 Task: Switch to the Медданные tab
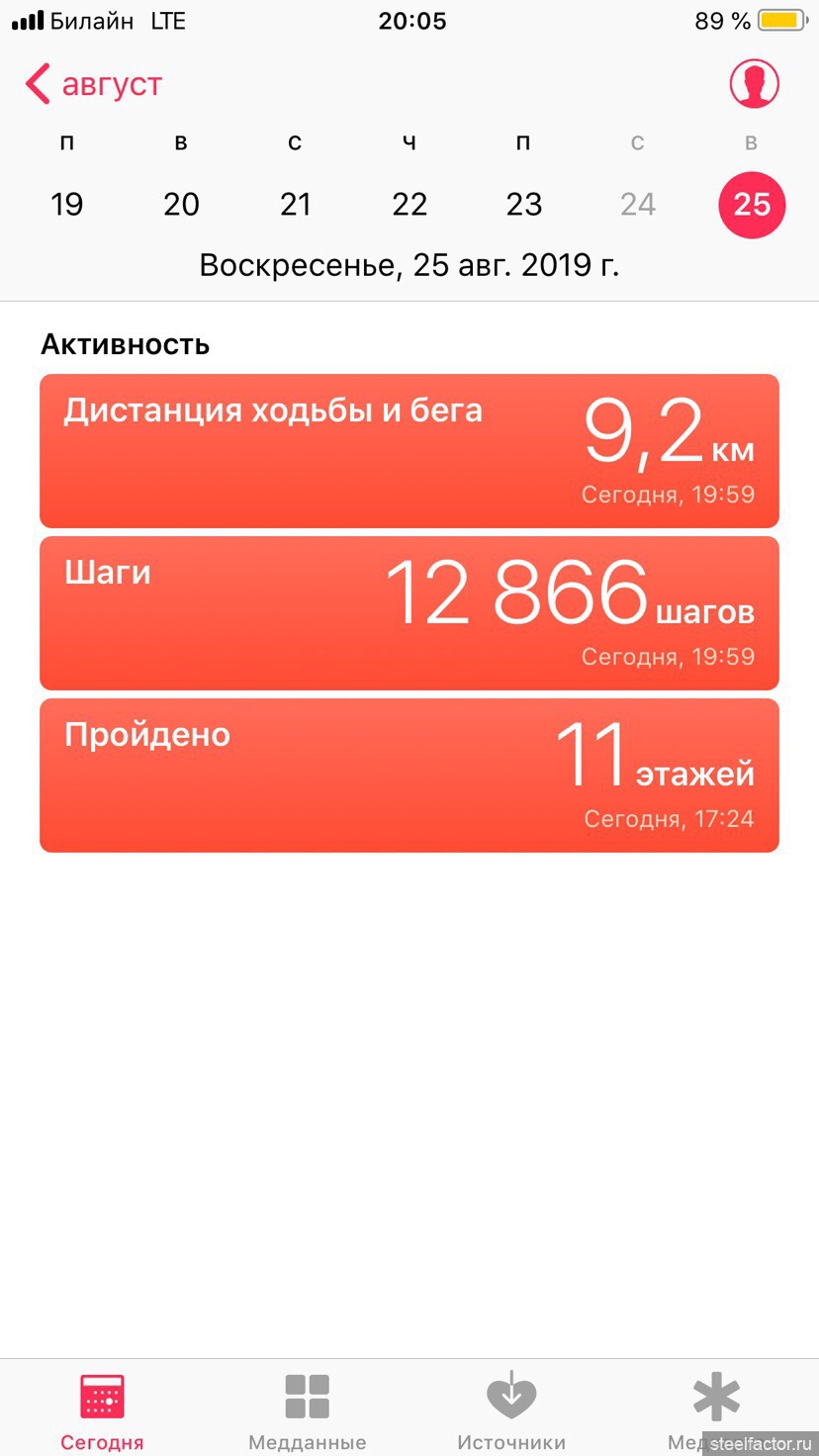tap(307, 1410)
